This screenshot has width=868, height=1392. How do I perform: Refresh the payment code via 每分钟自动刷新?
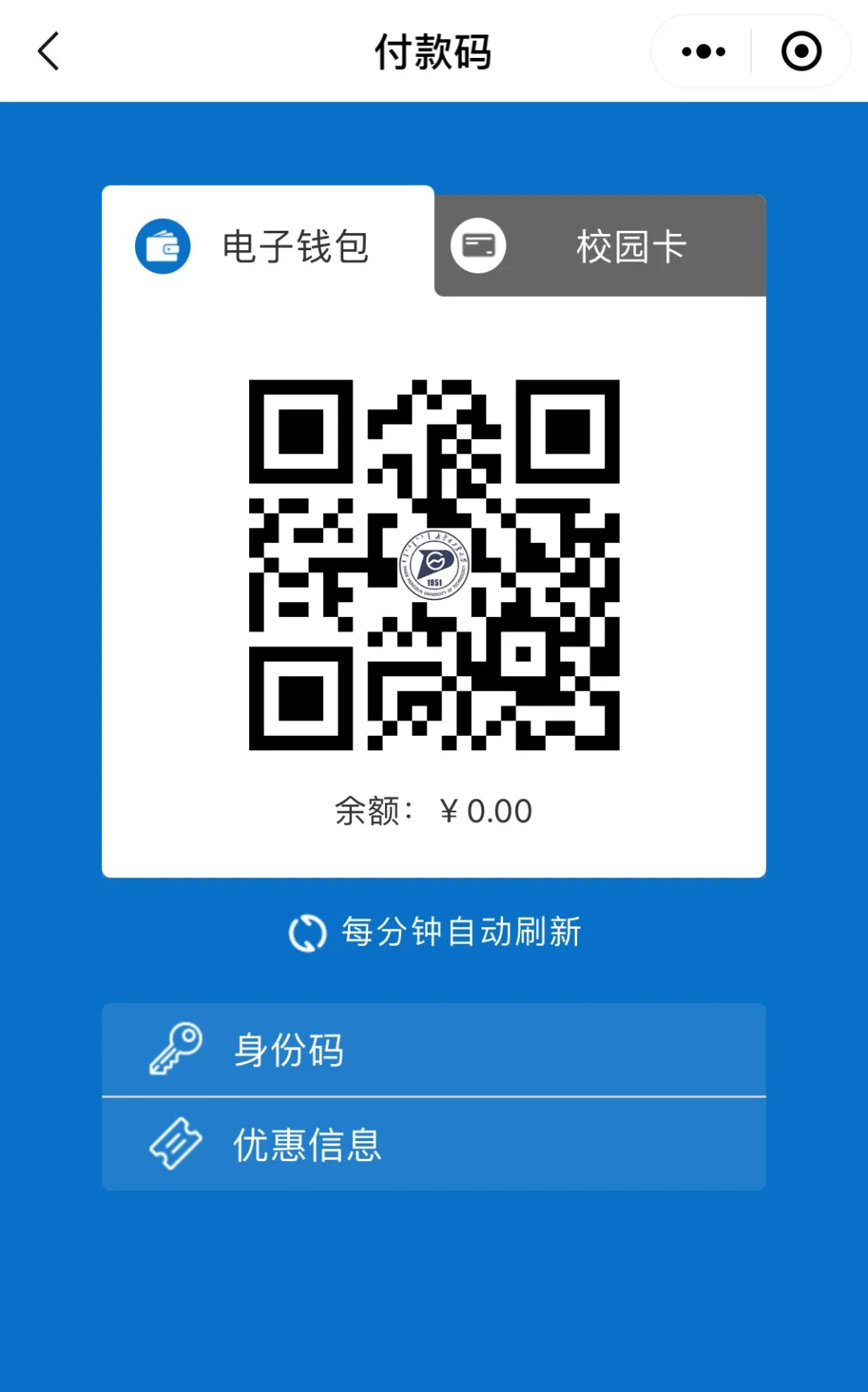(x=435, y=933)
